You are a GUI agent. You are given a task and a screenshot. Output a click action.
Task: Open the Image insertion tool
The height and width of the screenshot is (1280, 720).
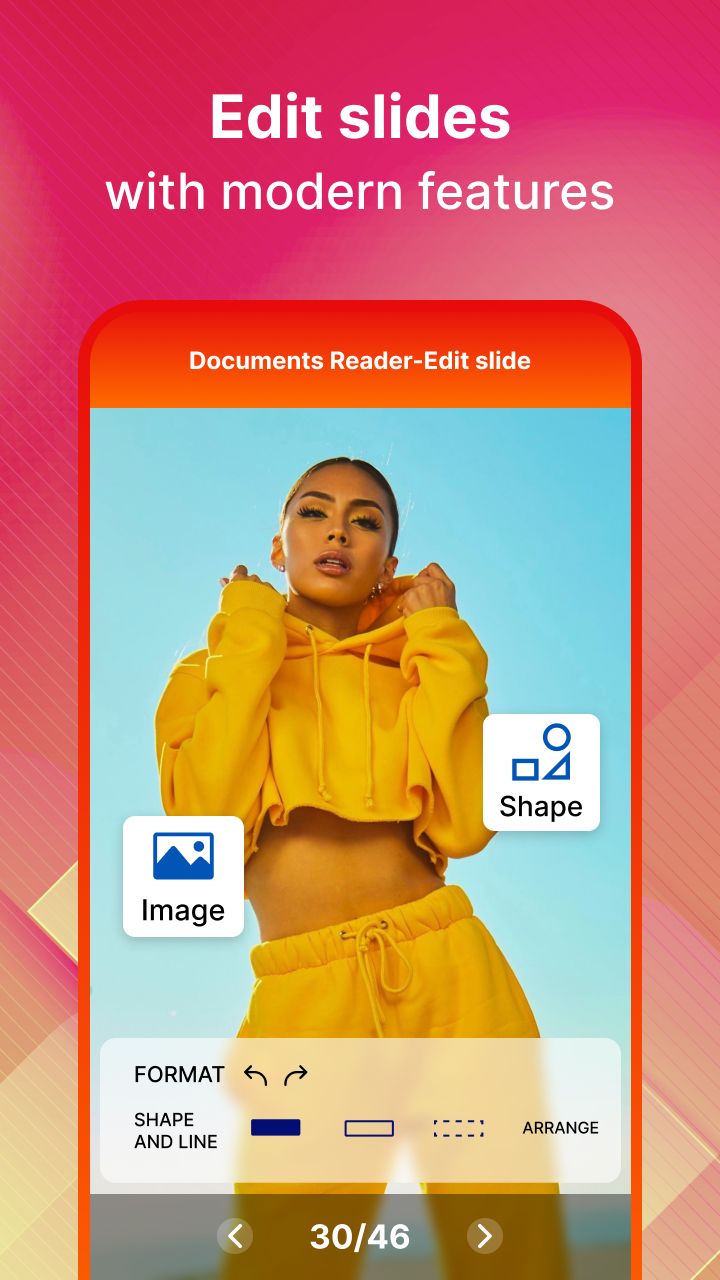point(183,876)
